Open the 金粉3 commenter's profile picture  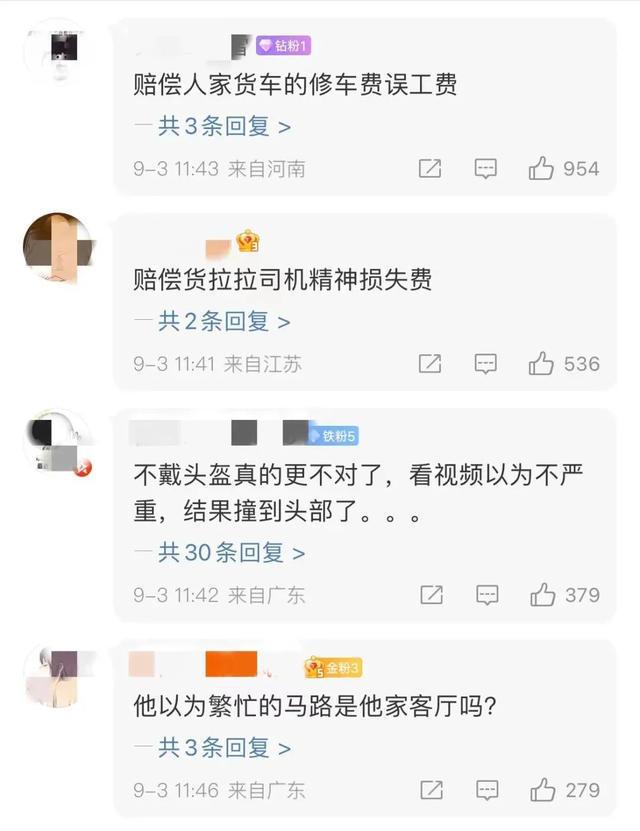[56, 674]
